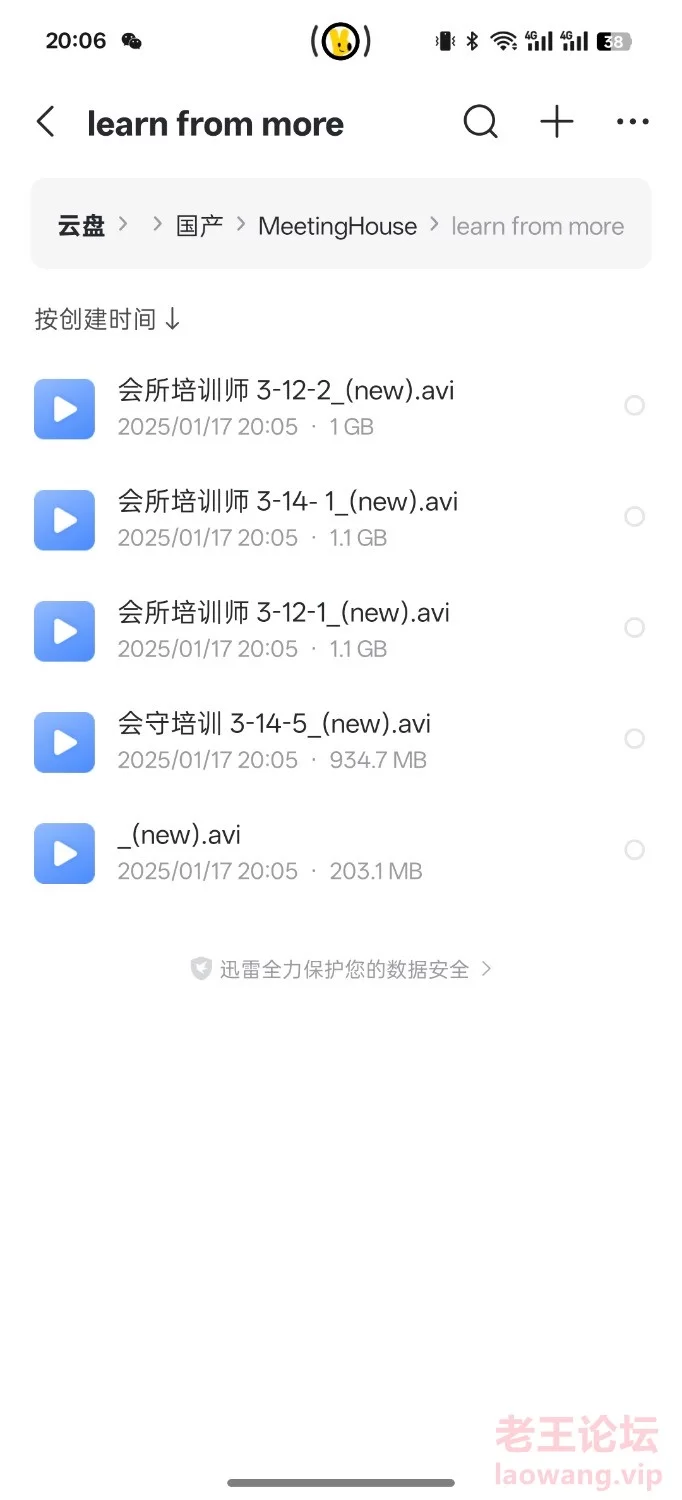This screenshot has height=1500, width=682.
Task: Play 会所培训师 3-12-2_(new).avi
Action: pos(341,406)
